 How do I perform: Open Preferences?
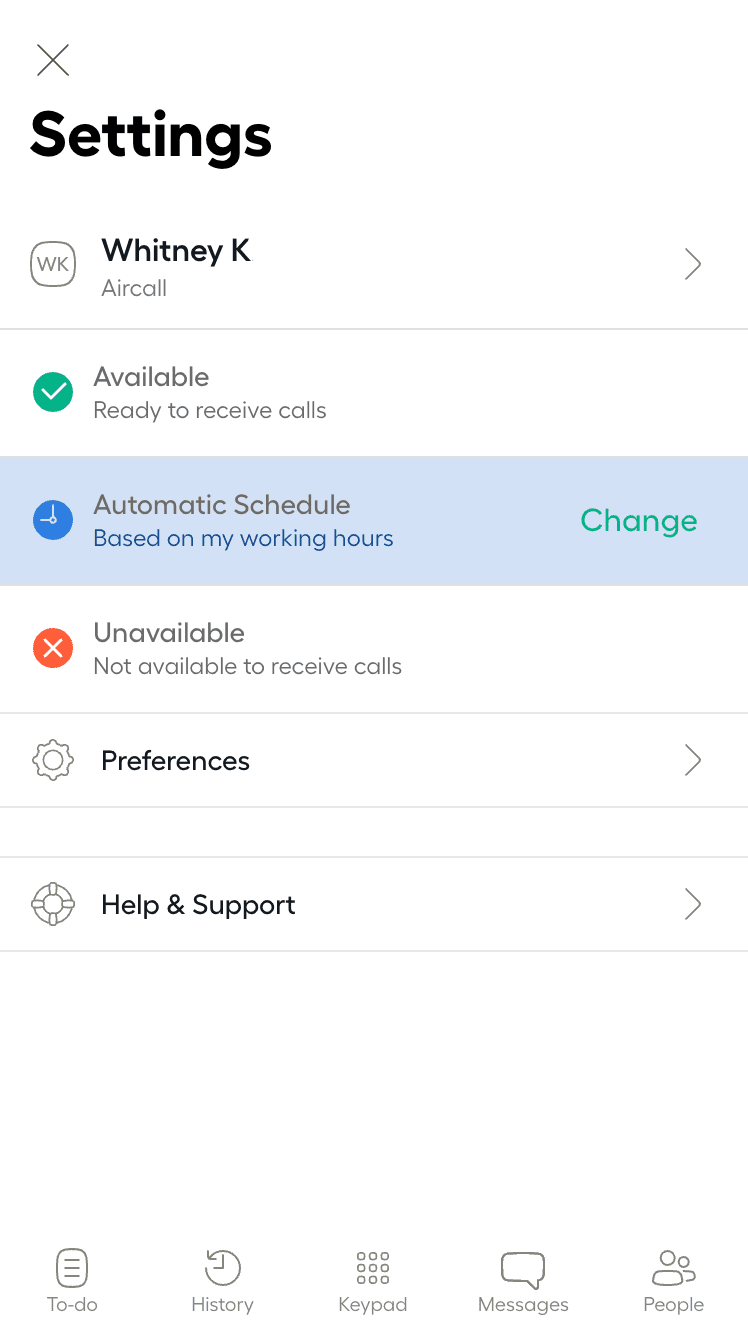pyautogui.click(x=373, y=761)
